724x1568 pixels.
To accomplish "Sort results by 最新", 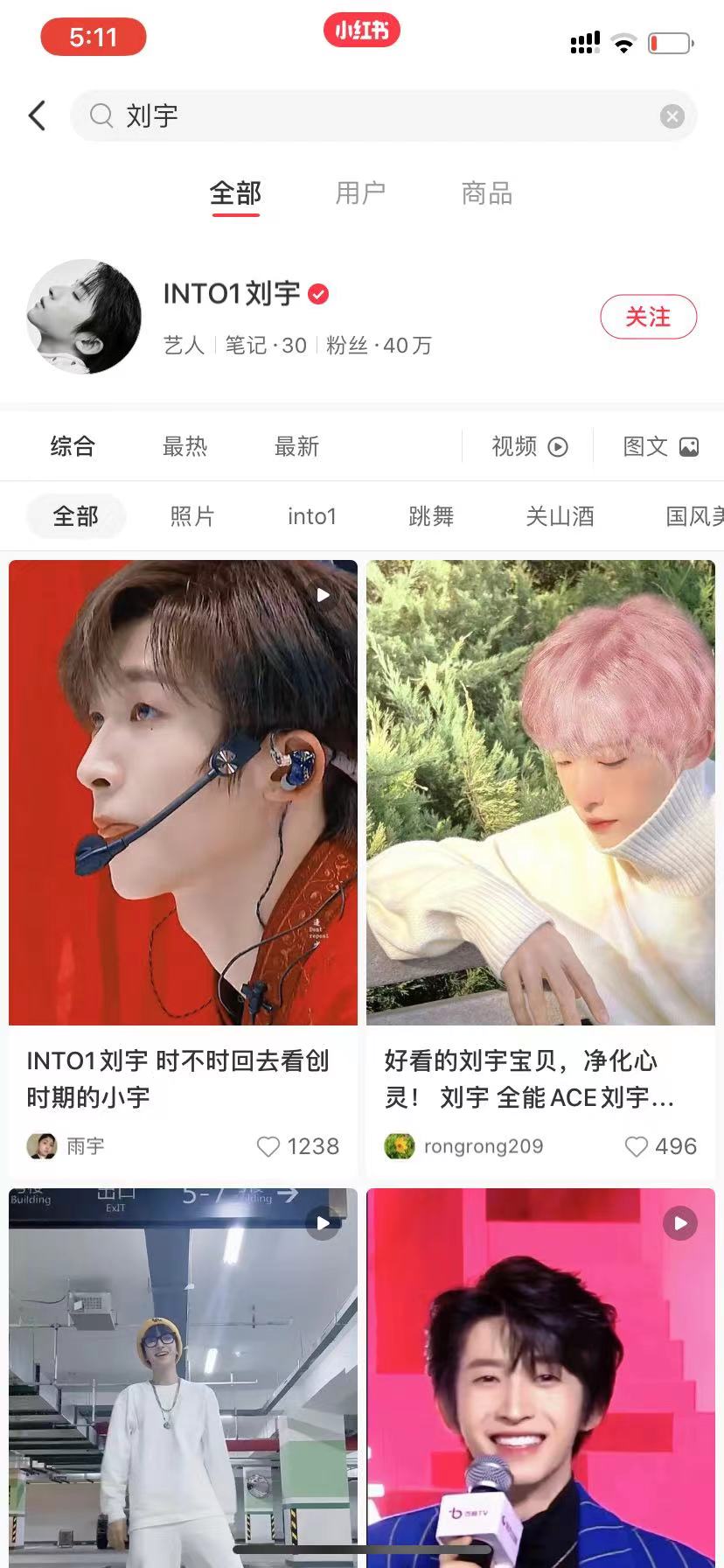I will coord(296,446).
